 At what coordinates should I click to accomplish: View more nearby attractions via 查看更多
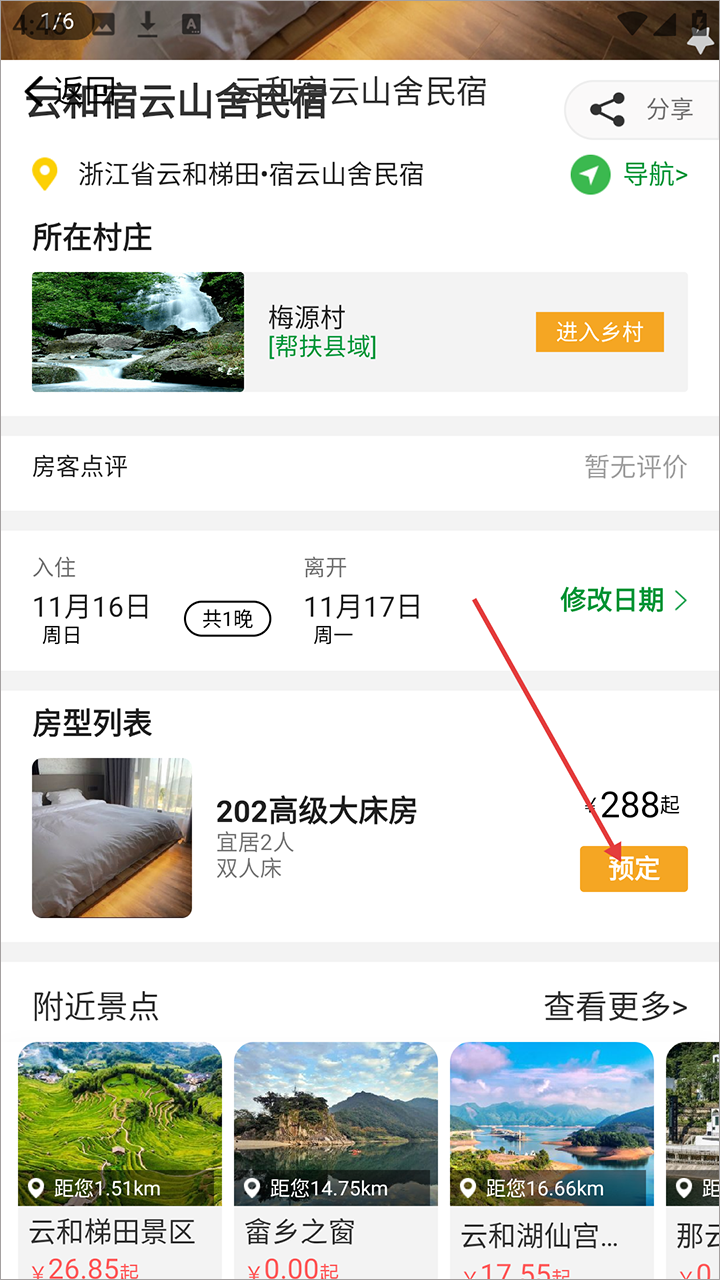[615, 1006]
